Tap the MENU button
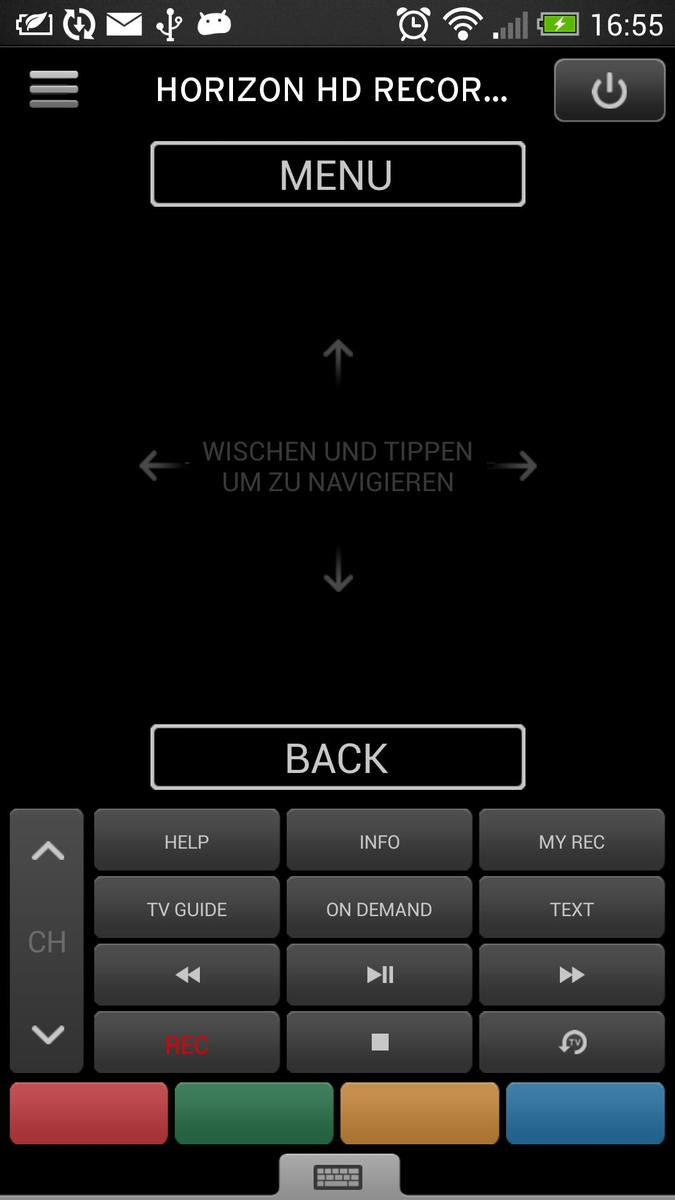The width and height of the screenshot is (675, 1200). coord(337,174)
